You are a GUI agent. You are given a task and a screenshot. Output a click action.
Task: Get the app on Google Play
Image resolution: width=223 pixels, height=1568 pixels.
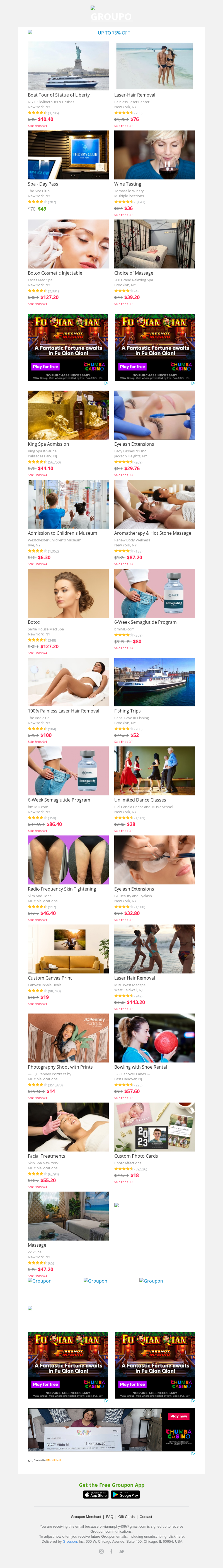125,1494
